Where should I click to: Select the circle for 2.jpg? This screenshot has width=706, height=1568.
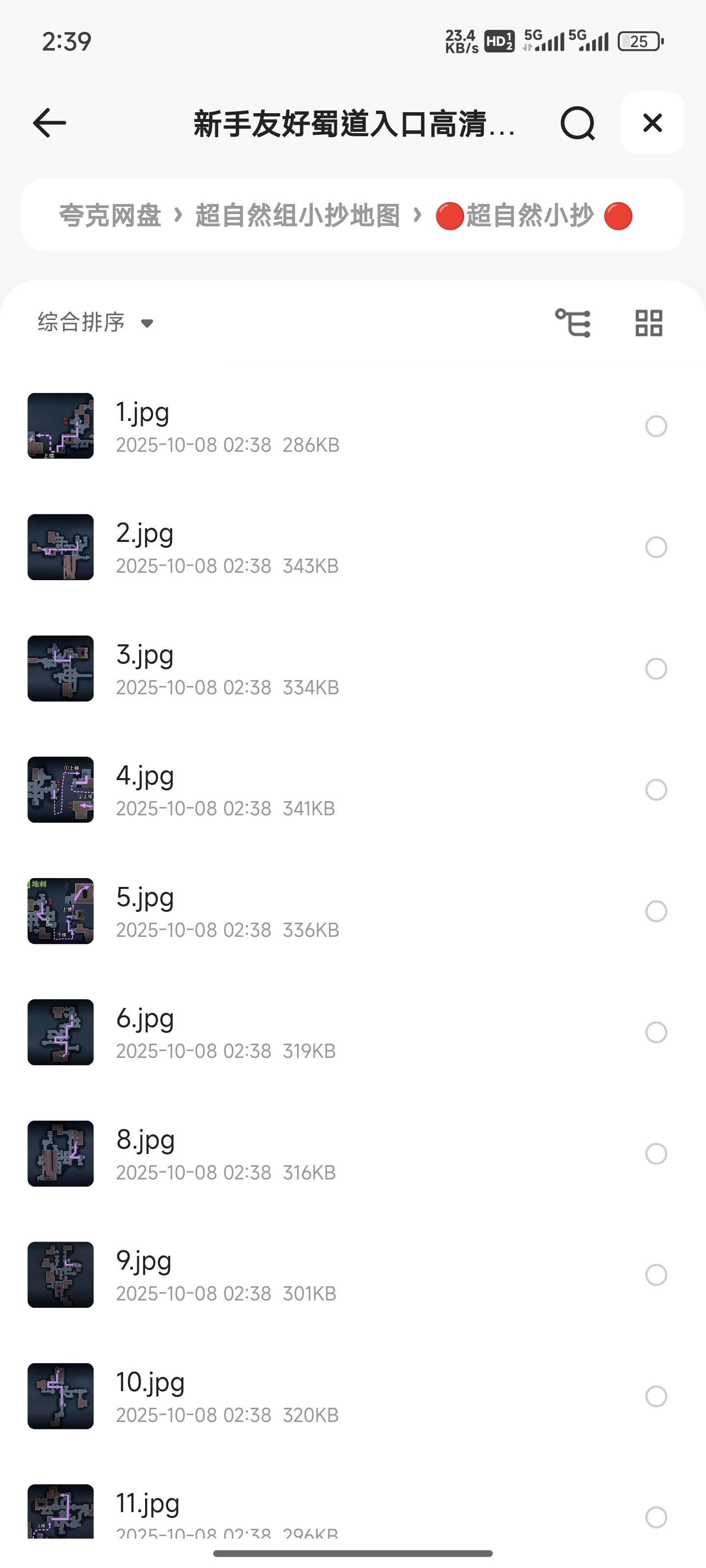pyautogui.click(x=656, y=547)
